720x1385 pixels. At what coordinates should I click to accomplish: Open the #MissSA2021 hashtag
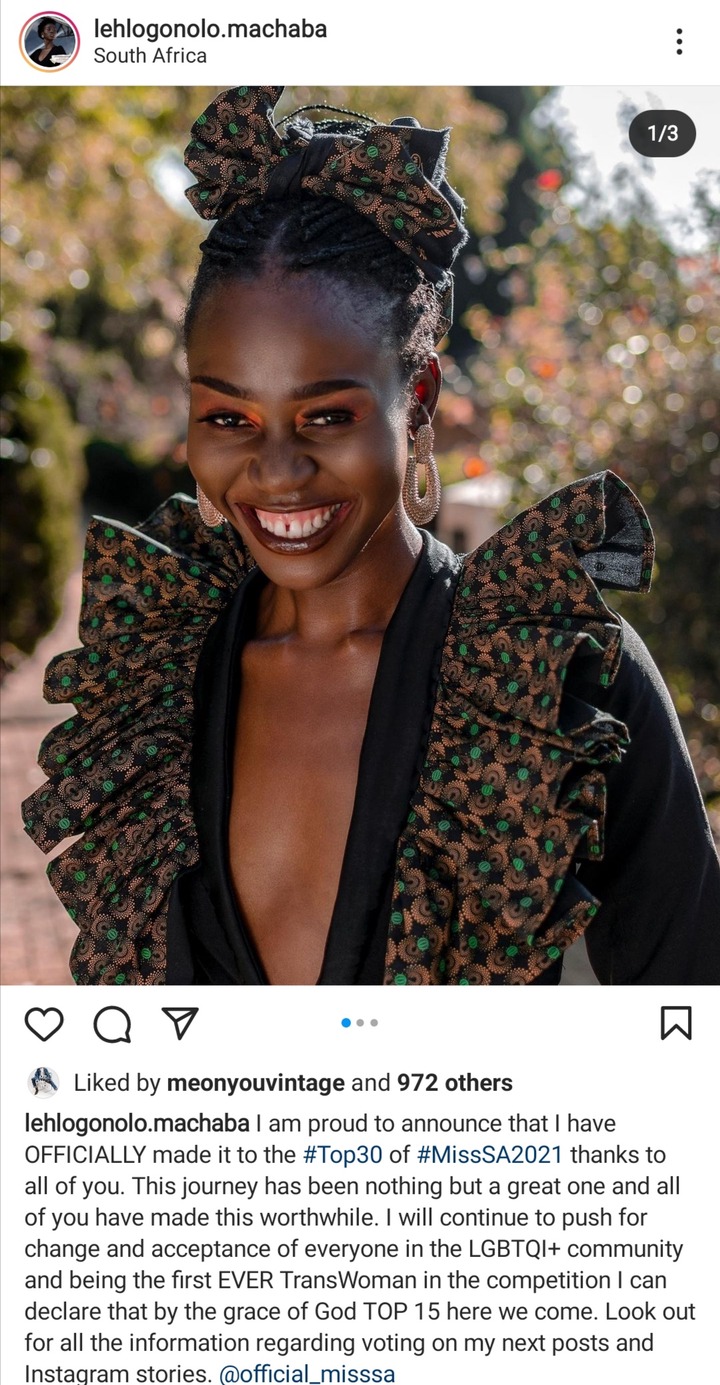(x=489, y=1155)
